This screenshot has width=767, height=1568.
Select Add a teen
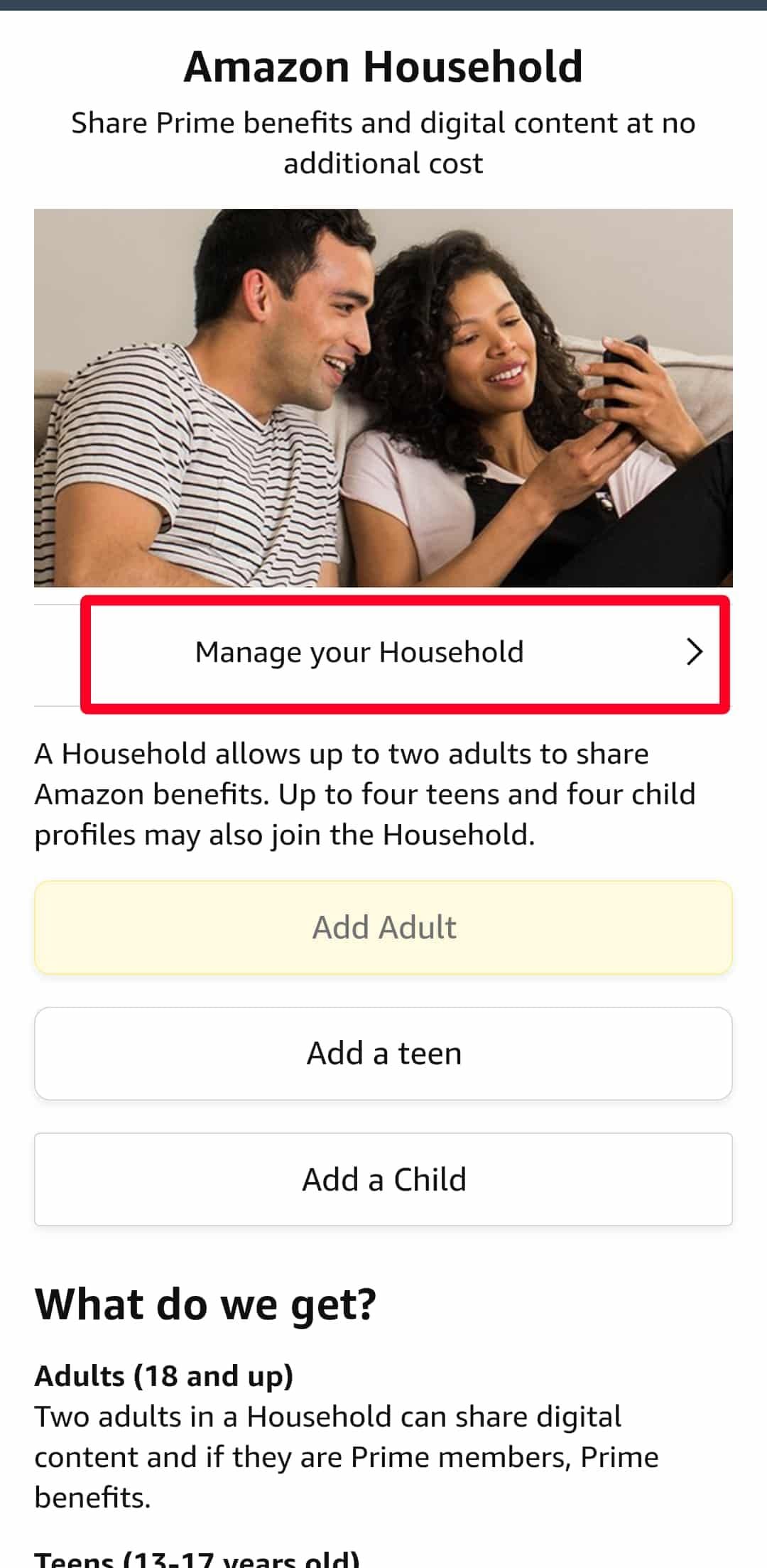pyautogui.click(x=383, y=1053)
